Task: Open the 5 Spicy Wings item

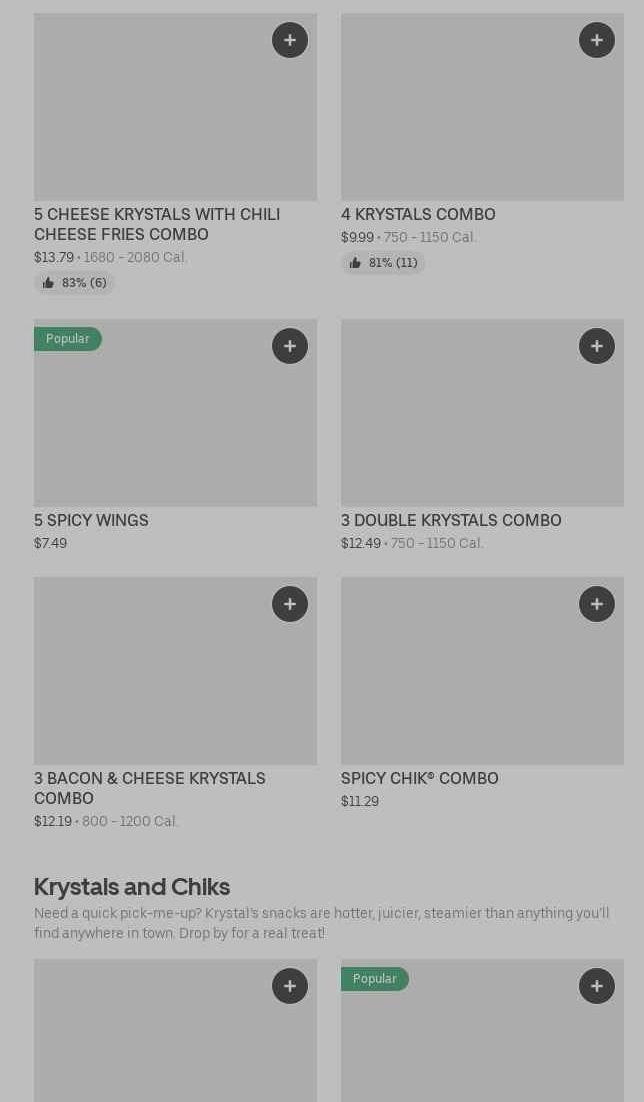Action: (91, 520)
